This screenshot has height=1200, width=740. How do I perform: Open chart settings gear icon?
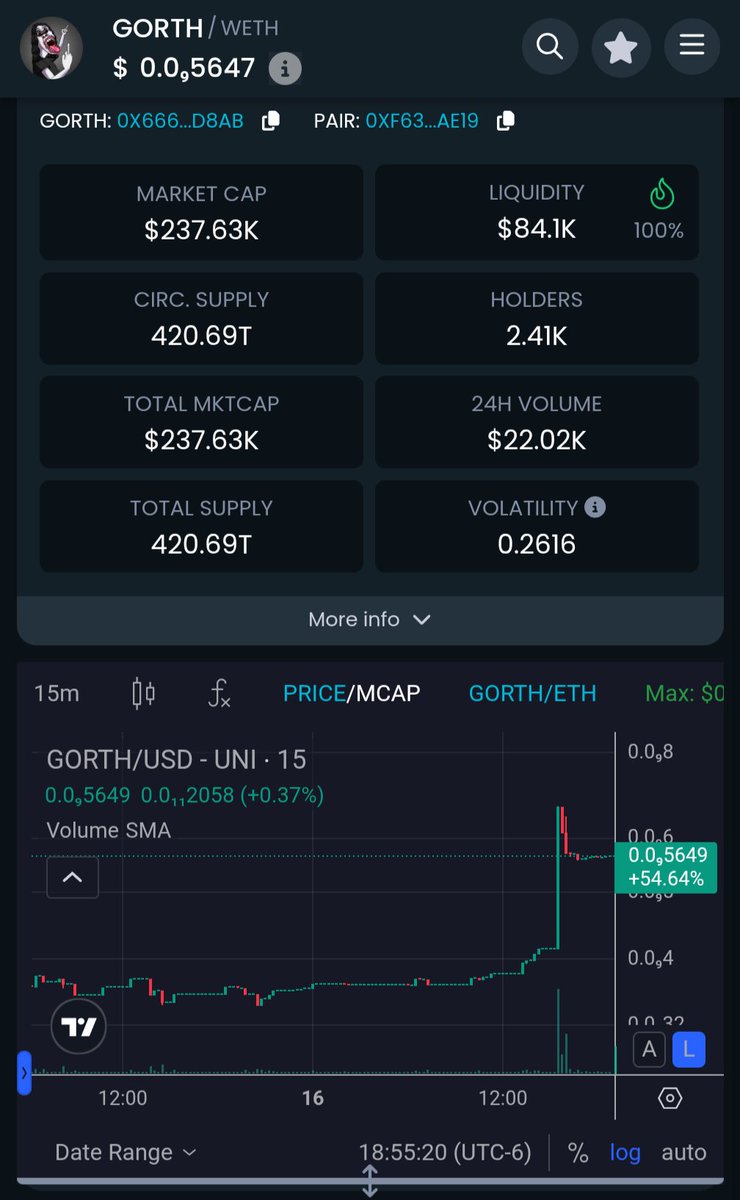click(x=670, y=1098)
